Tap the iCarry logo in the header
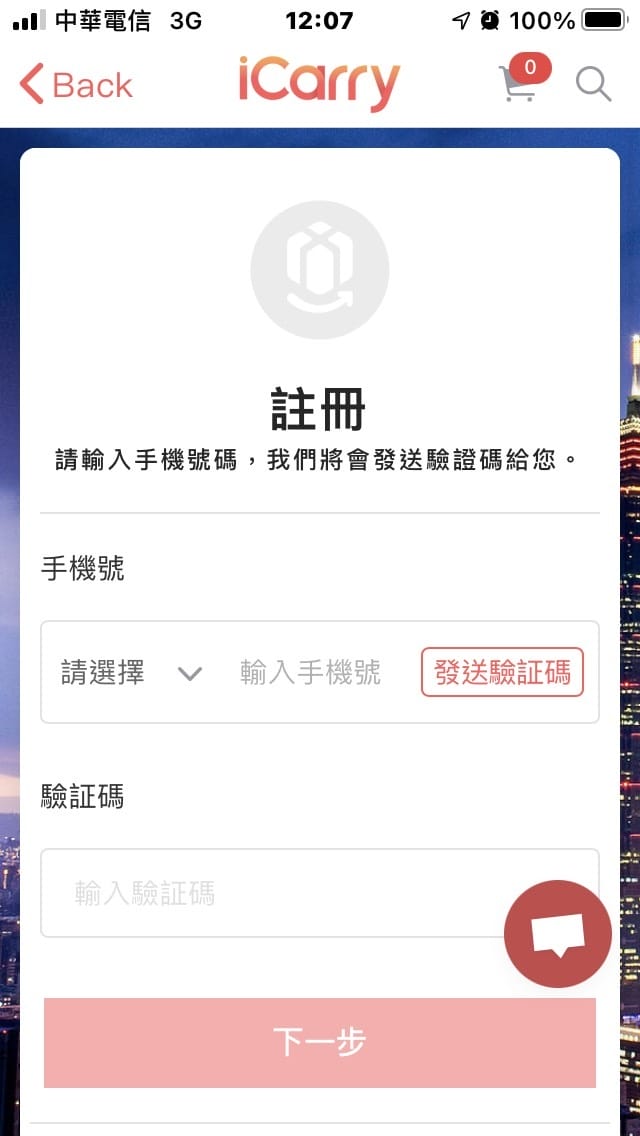Viewport: 640px width, 1136px height. point(319,84)
